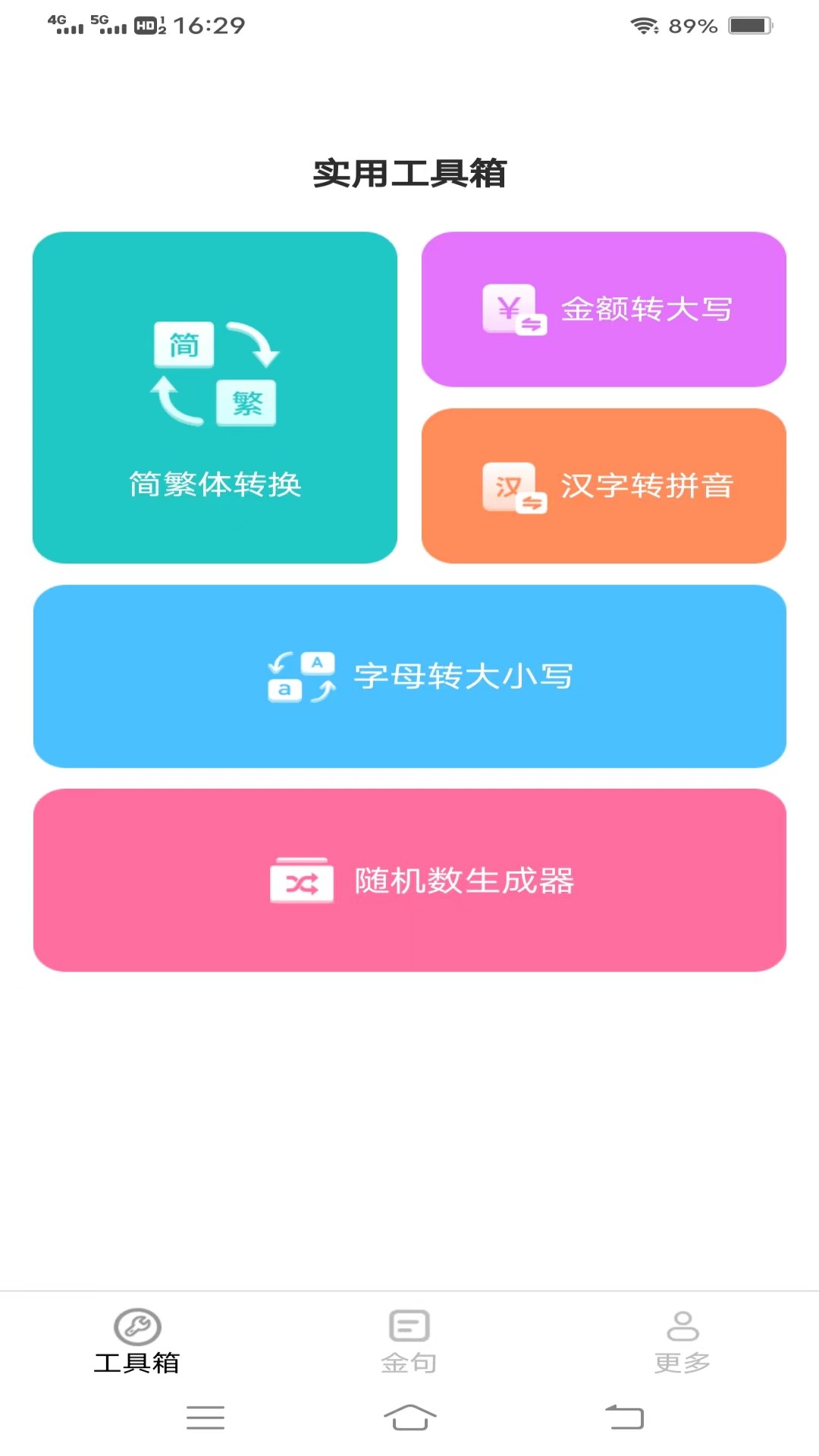The width and height of the screenshot is (819, 1456).
Task: Tap the system back button
Action: coord(625,1417)
